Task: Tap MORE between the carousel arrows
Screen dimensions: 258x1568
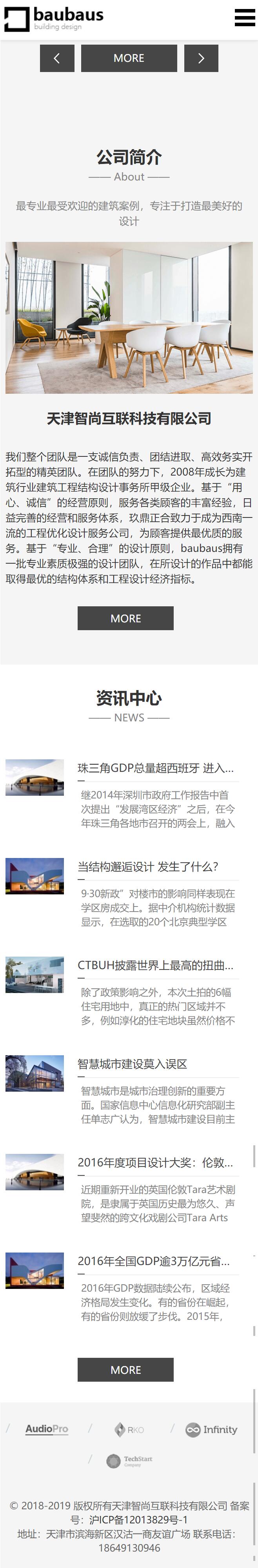Action: 129,58
